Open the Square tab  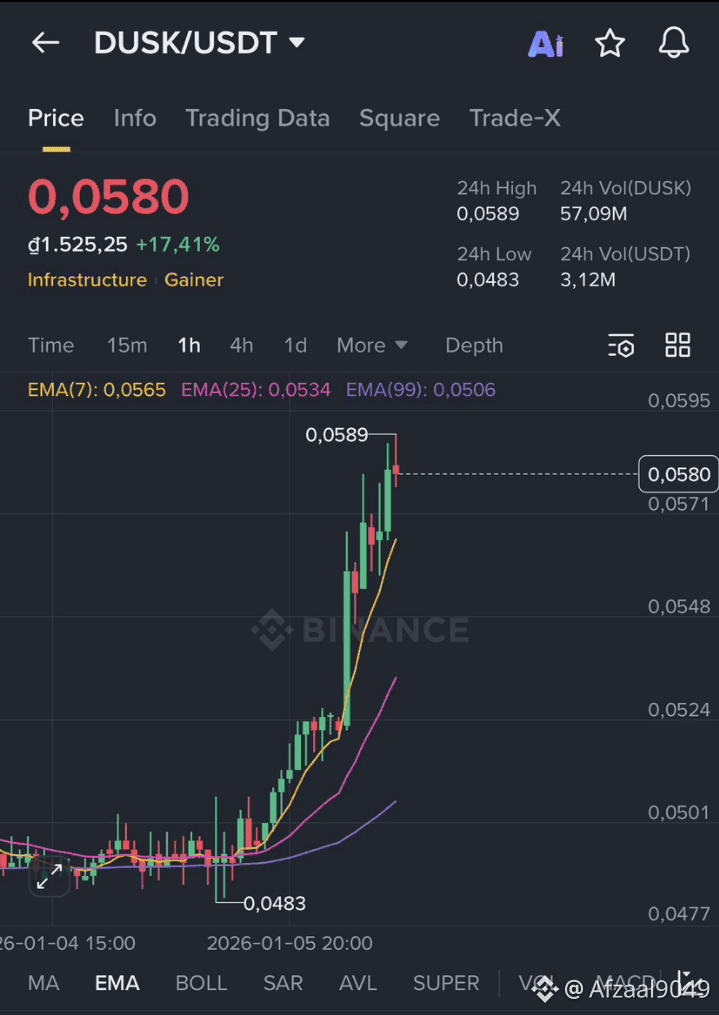pos(399,118)
